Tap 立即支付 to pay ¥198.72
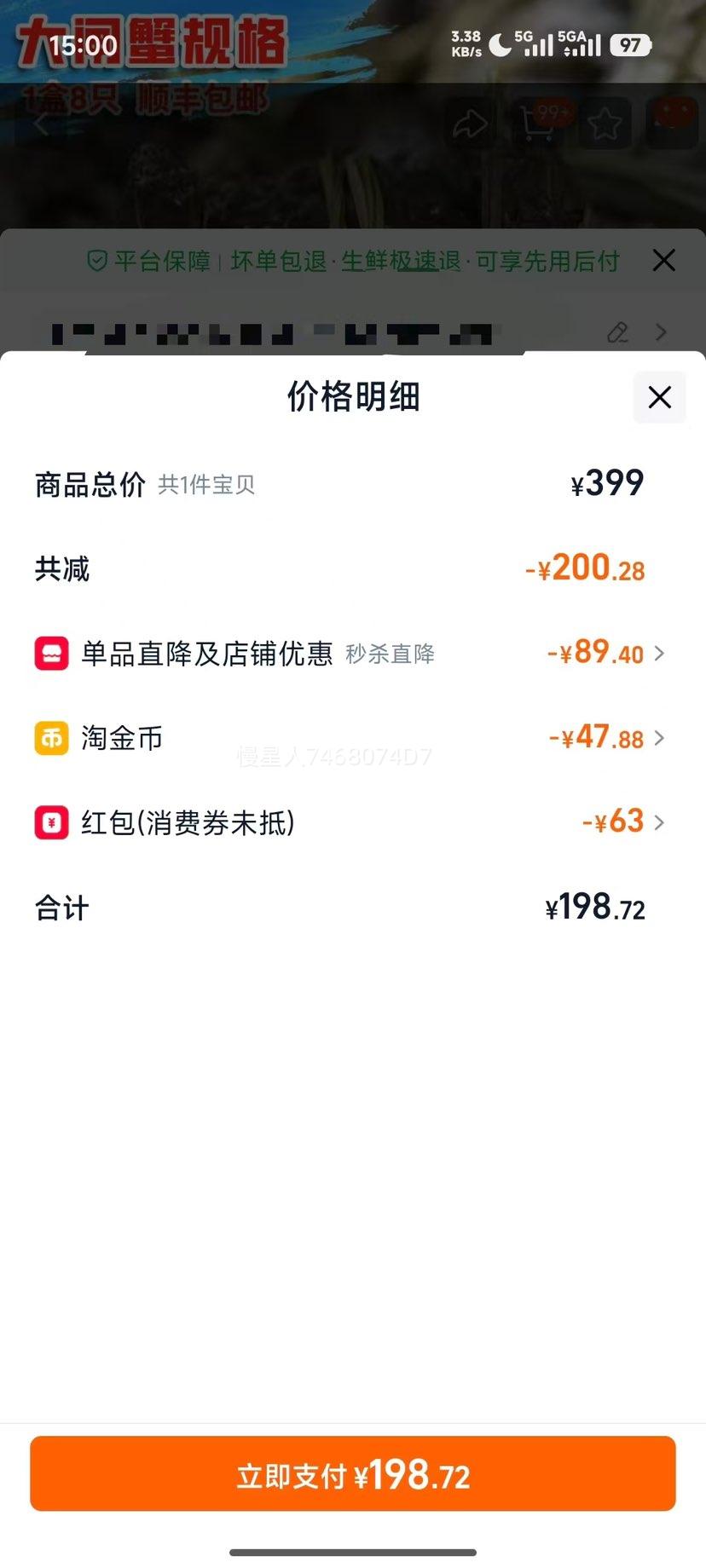 353,1473
